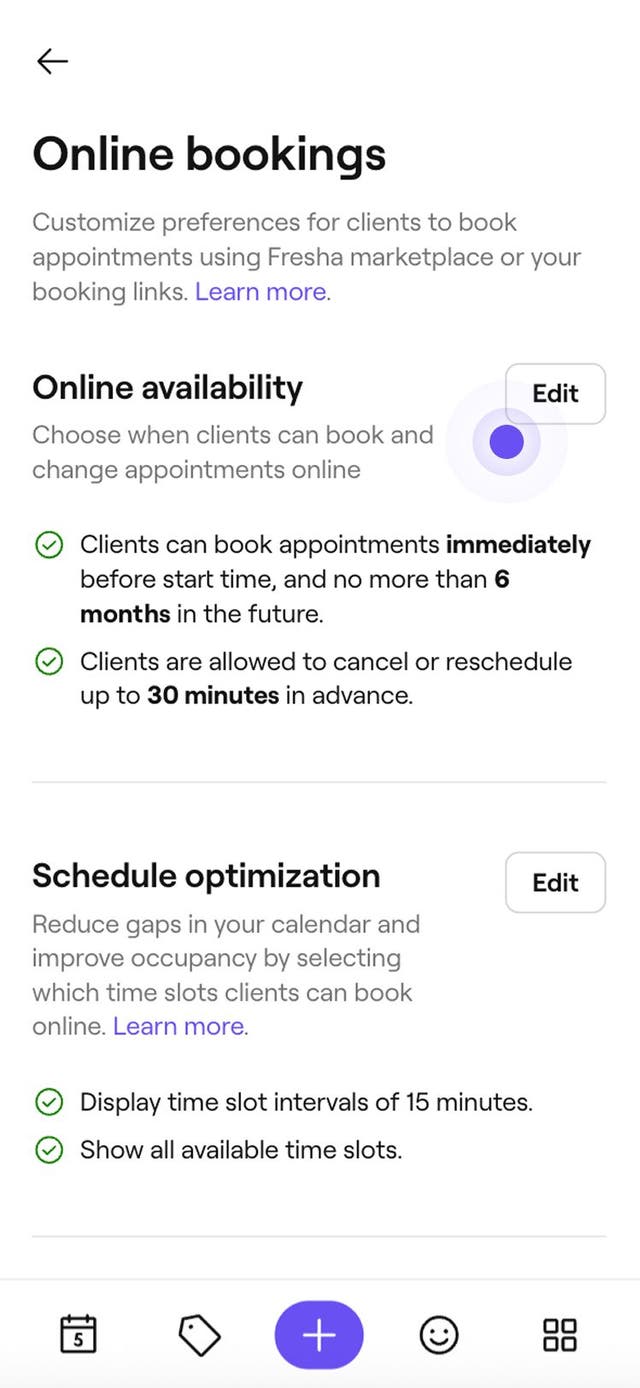Open the calendar tab

click(x=79, y=1334)
